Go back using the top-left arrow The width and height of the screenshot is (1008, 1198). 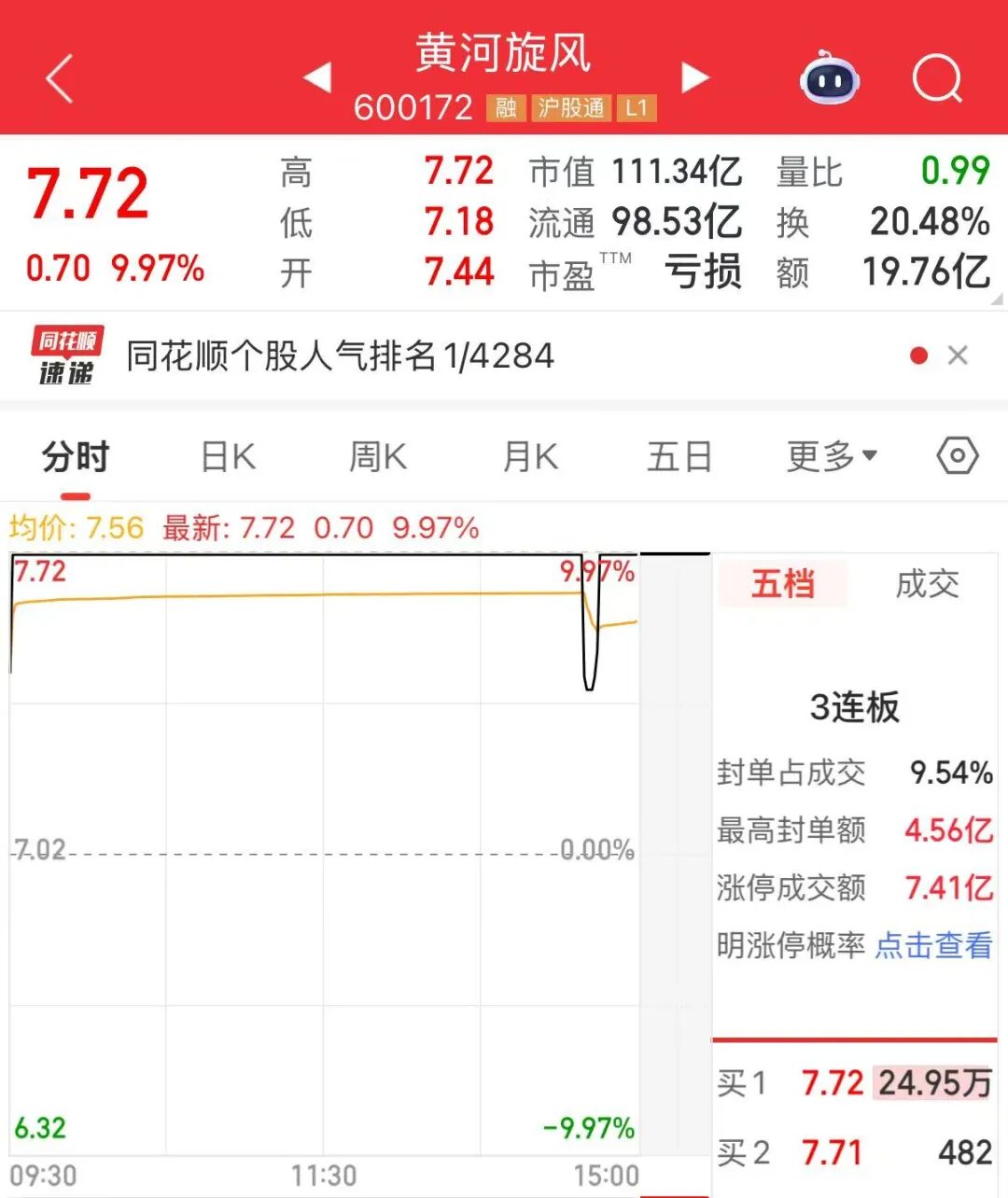click(x=59, y=78)
